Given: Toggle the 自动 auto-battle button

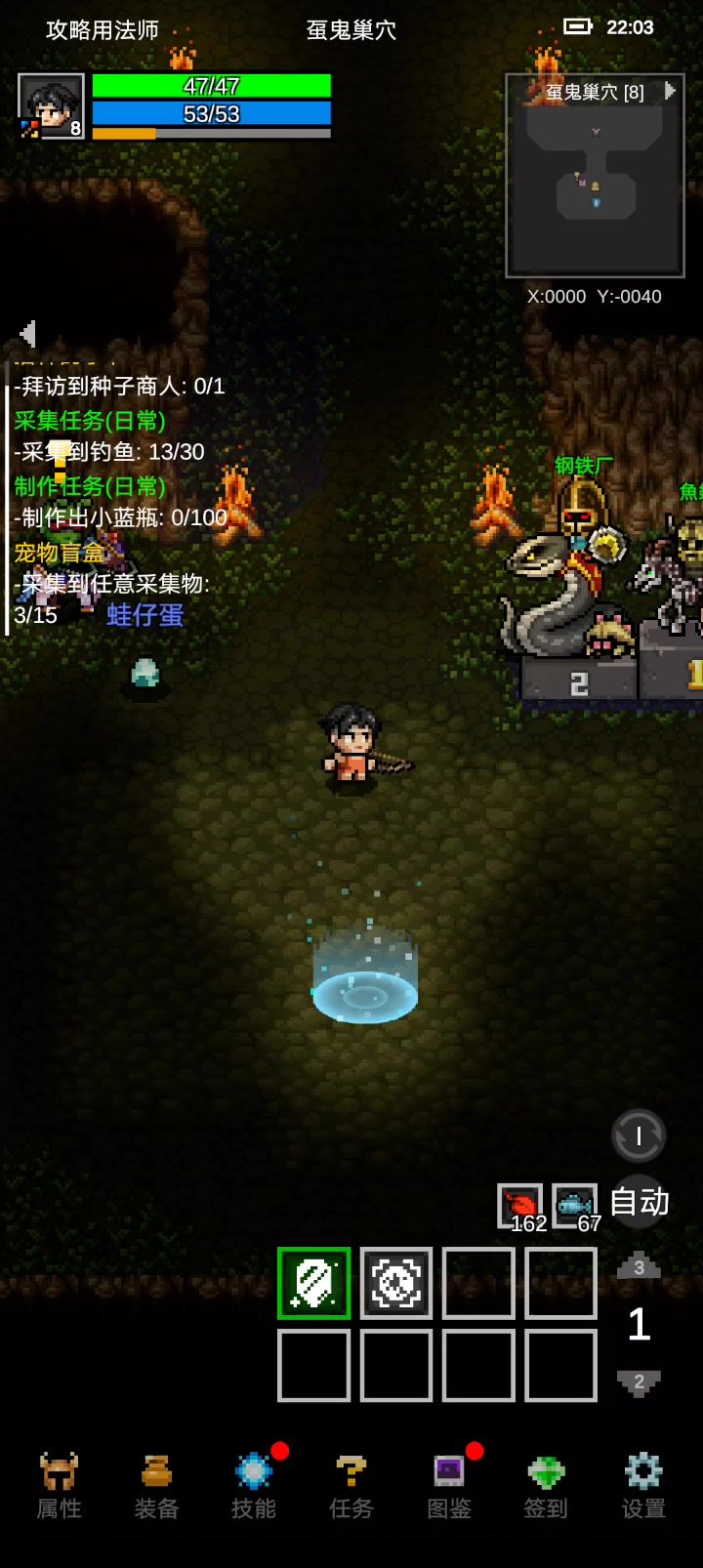Looking at the screenshot, I should (x=640, y=1202).
